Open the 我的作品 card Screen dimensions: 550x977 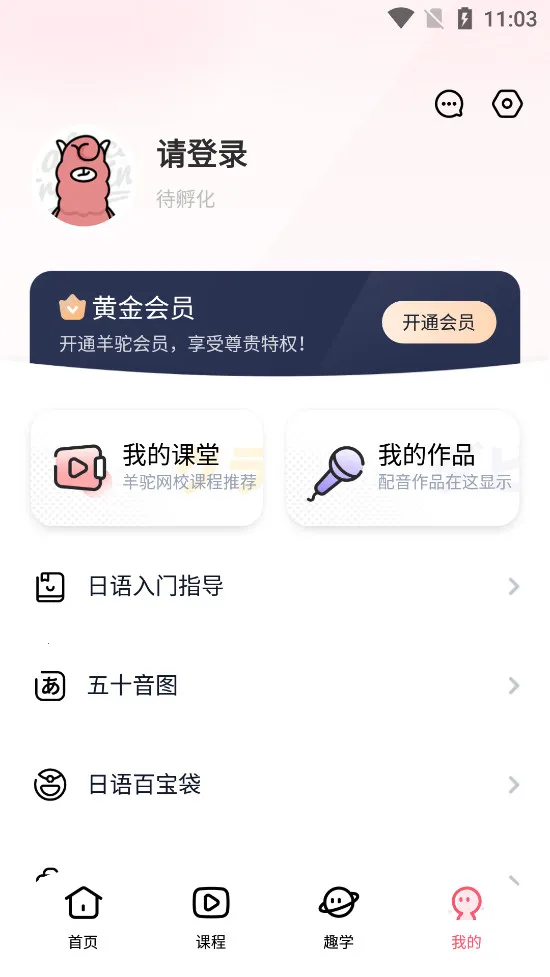[x=402, y=468]
